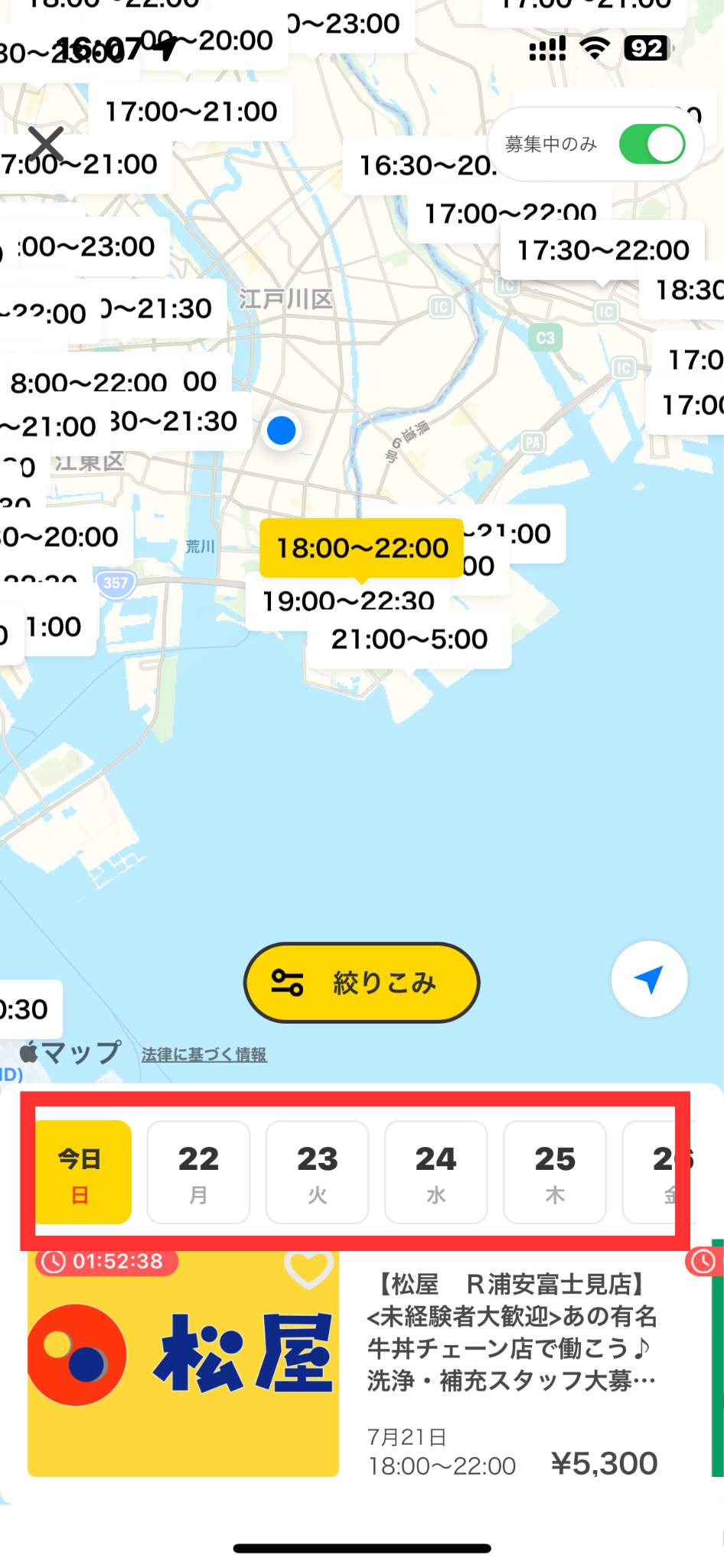Viewport: 724px width, 1568px height.
Task: Pick Thursday the 25th
Action: tap(555, 1172)
